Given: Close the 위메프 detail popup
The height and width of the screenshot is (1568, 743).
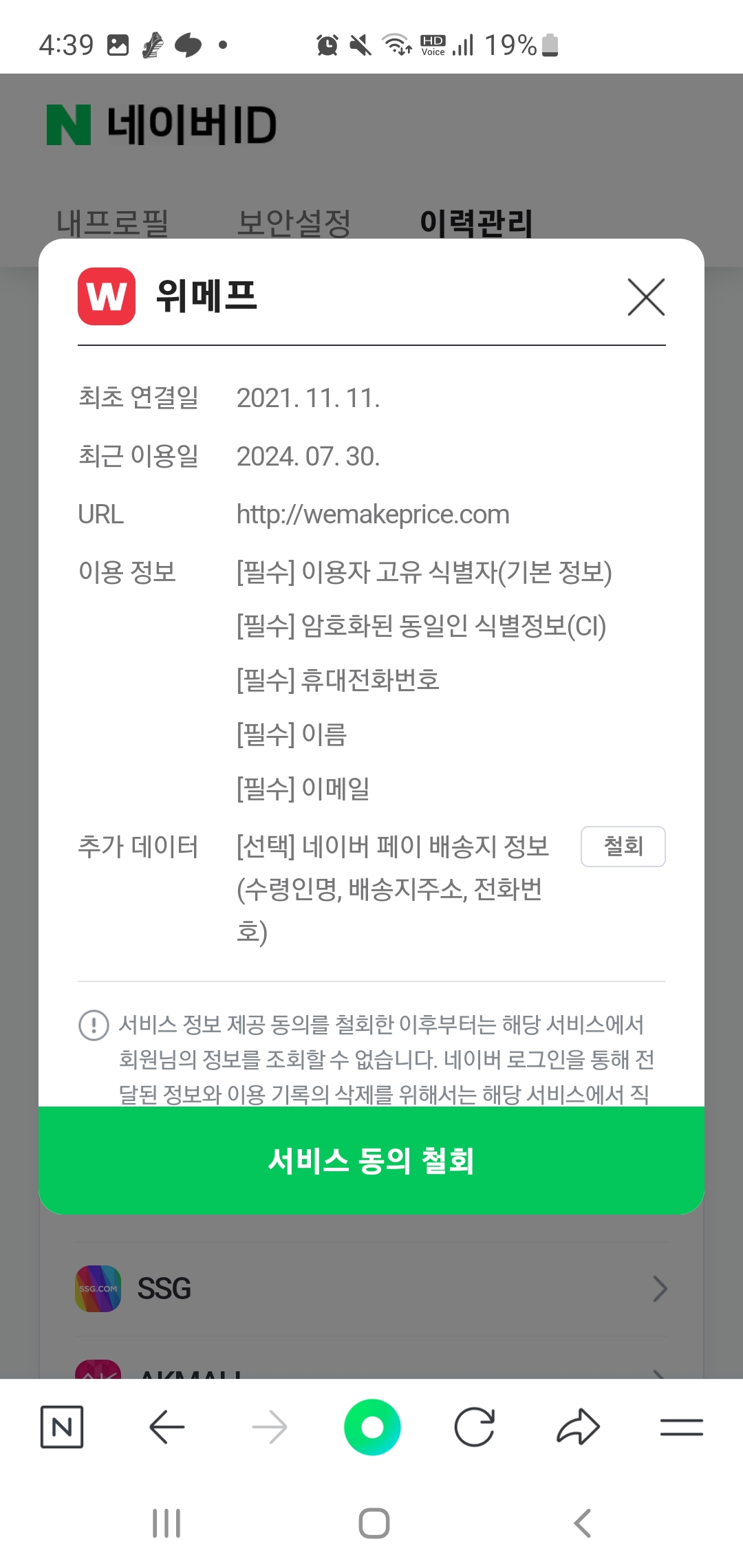Looking at the screenshot, I should (645, 297).
